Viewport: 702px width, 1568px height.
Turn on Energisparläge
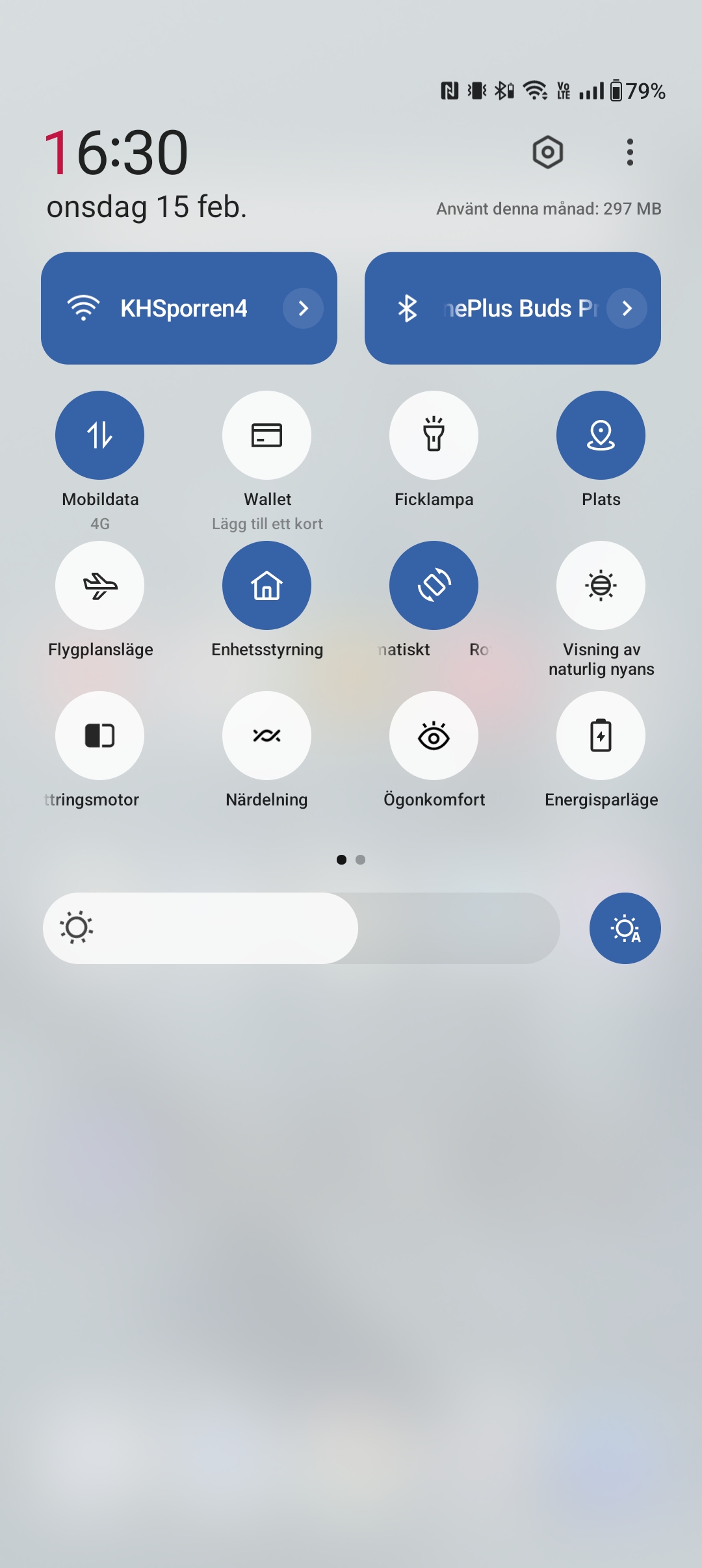coord(601,735)
